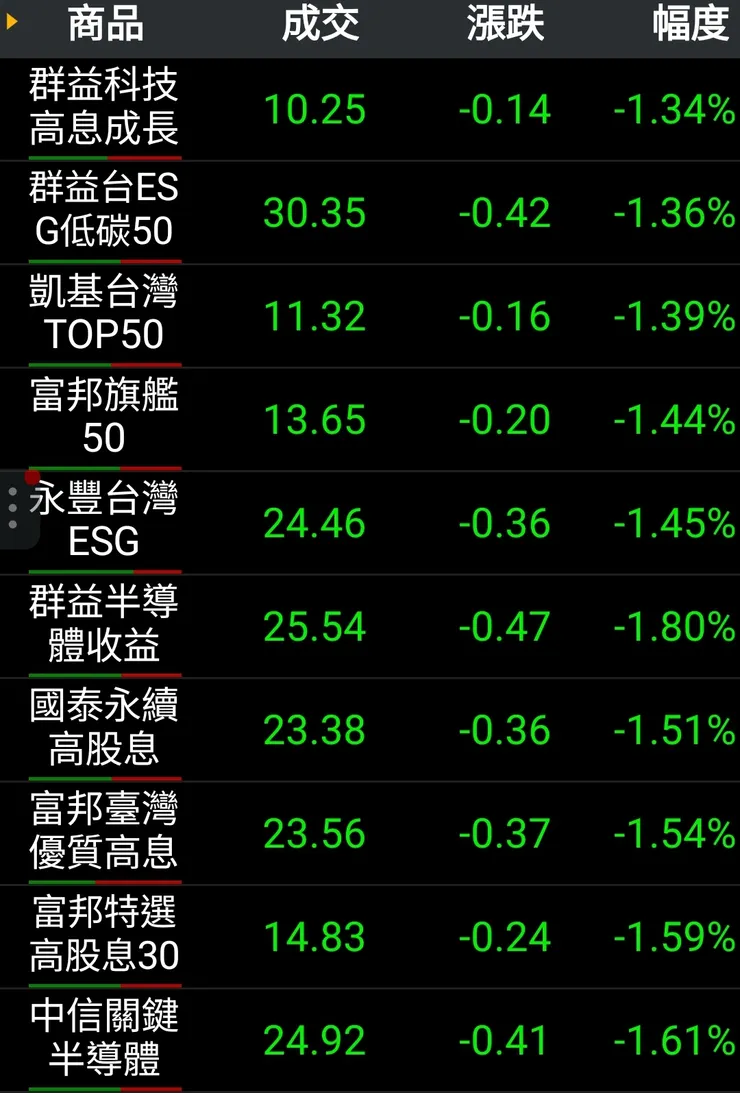Select the 商品 column header
Viewport: 740px width, 1093px height.
click(x=103, y=27)
